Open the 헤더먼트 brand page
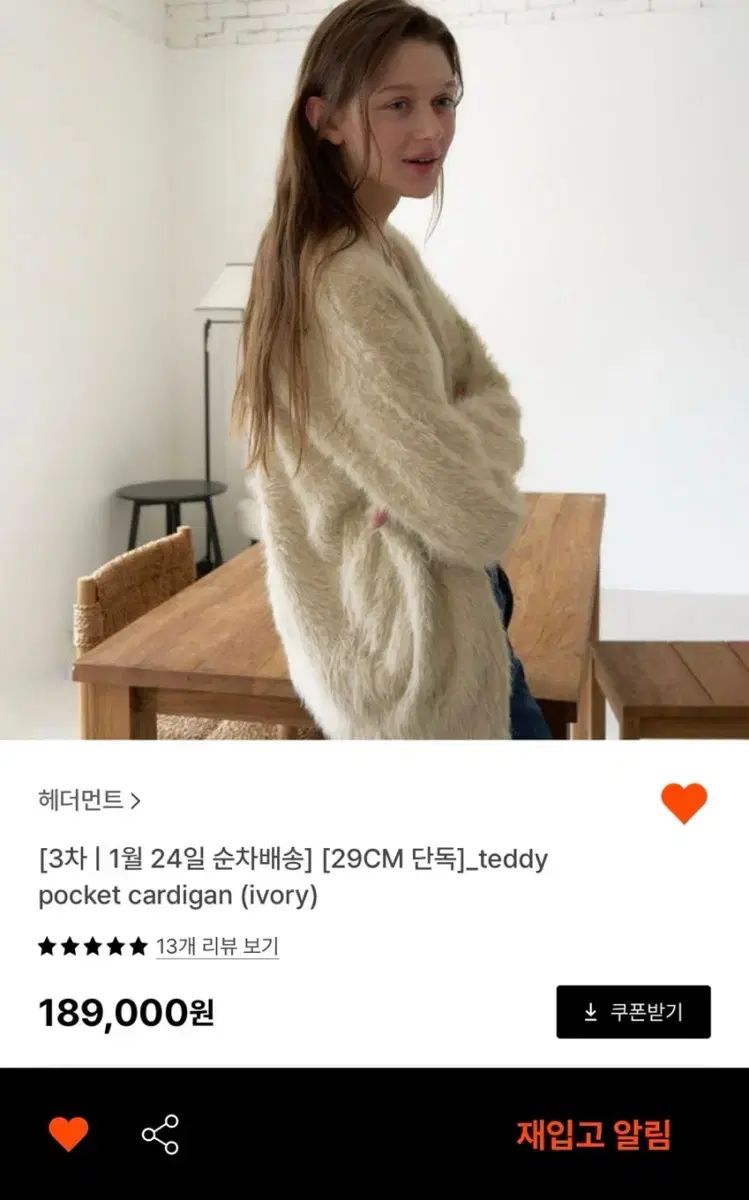The width and height of the screenshot is (749, 1200). point(89,800)
